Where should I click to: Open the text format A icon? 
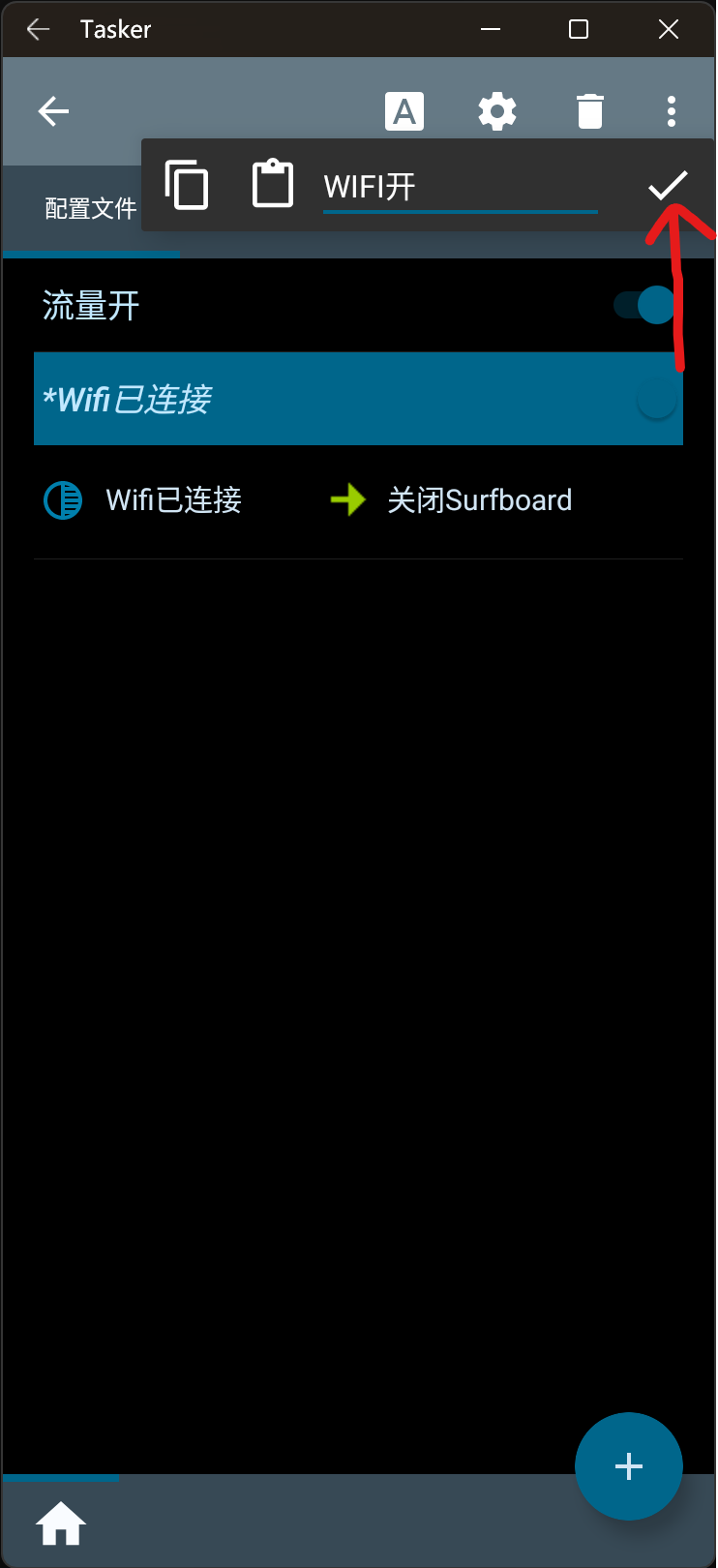click(x=404, y=111)
